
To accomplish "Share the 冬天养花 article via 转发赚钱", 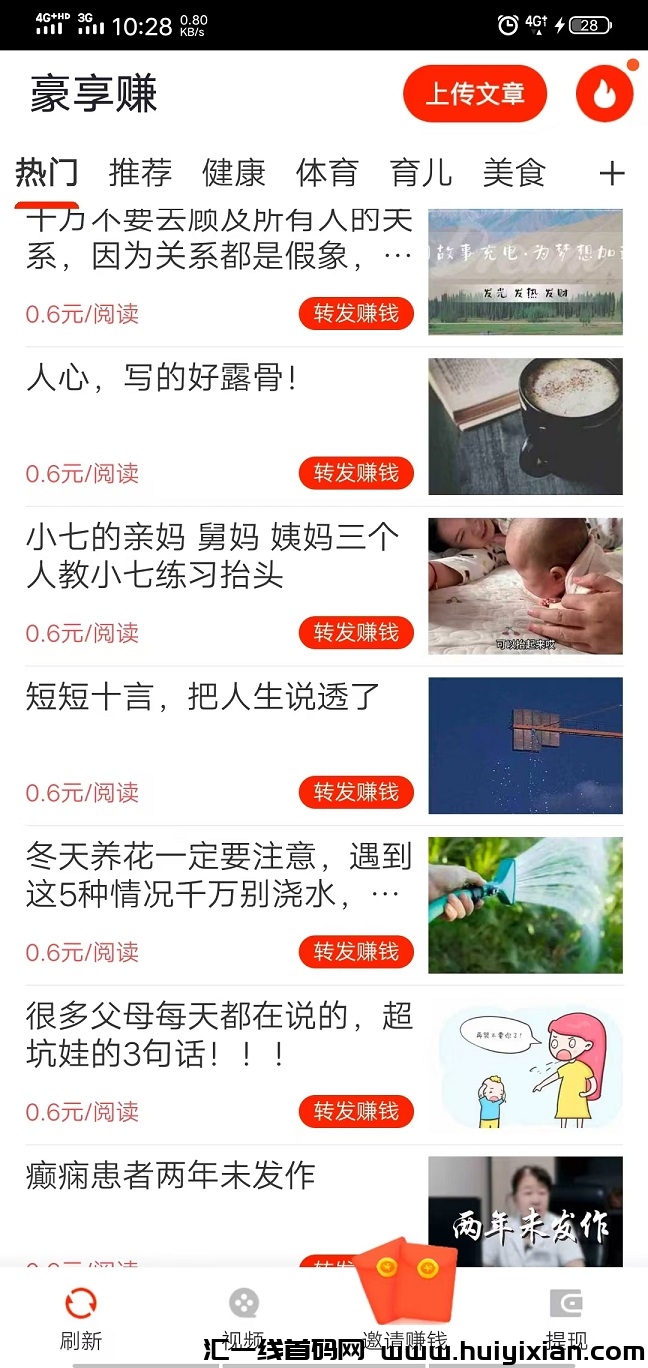I will point(356,952).
